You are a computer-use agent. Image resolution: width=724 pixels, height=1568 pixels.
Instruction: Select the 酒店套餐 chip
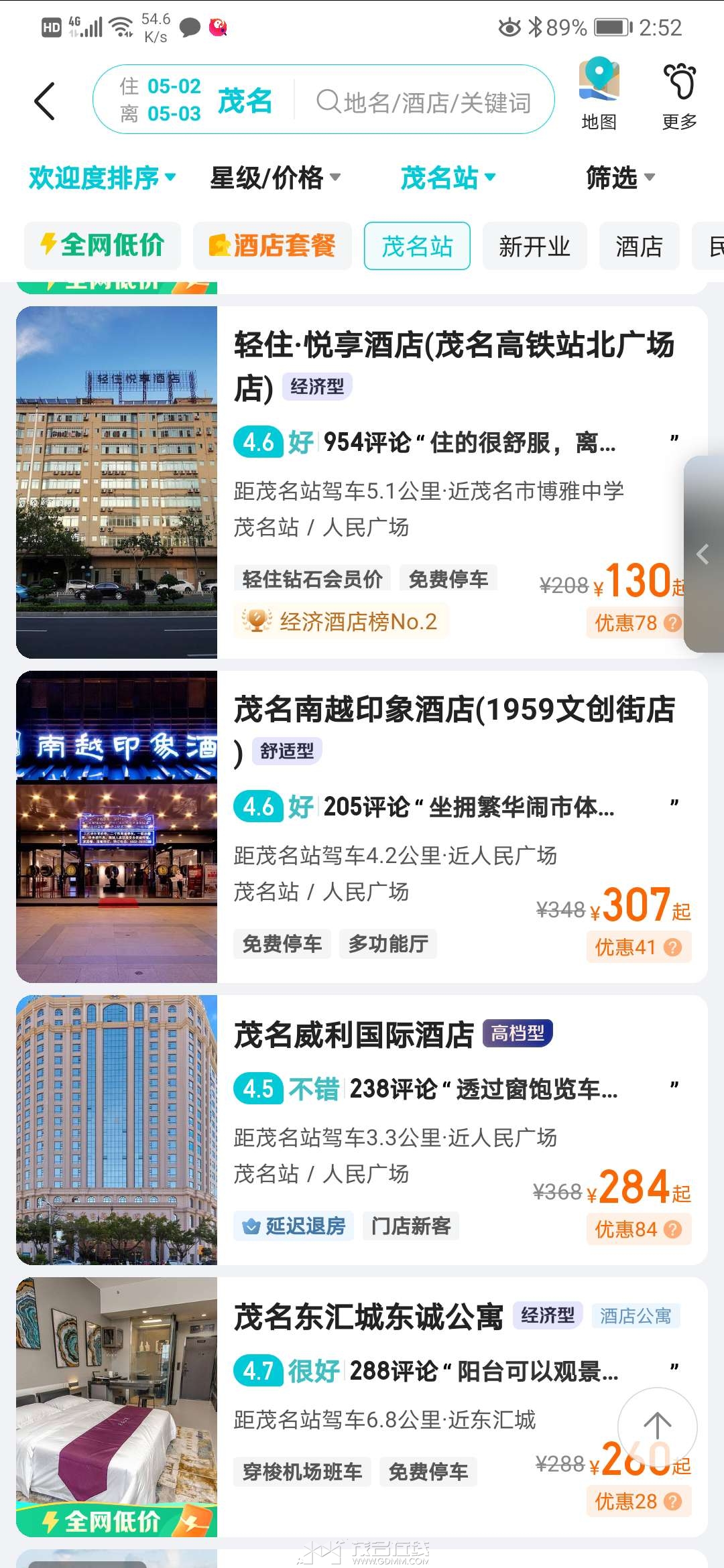pos(272,245)
